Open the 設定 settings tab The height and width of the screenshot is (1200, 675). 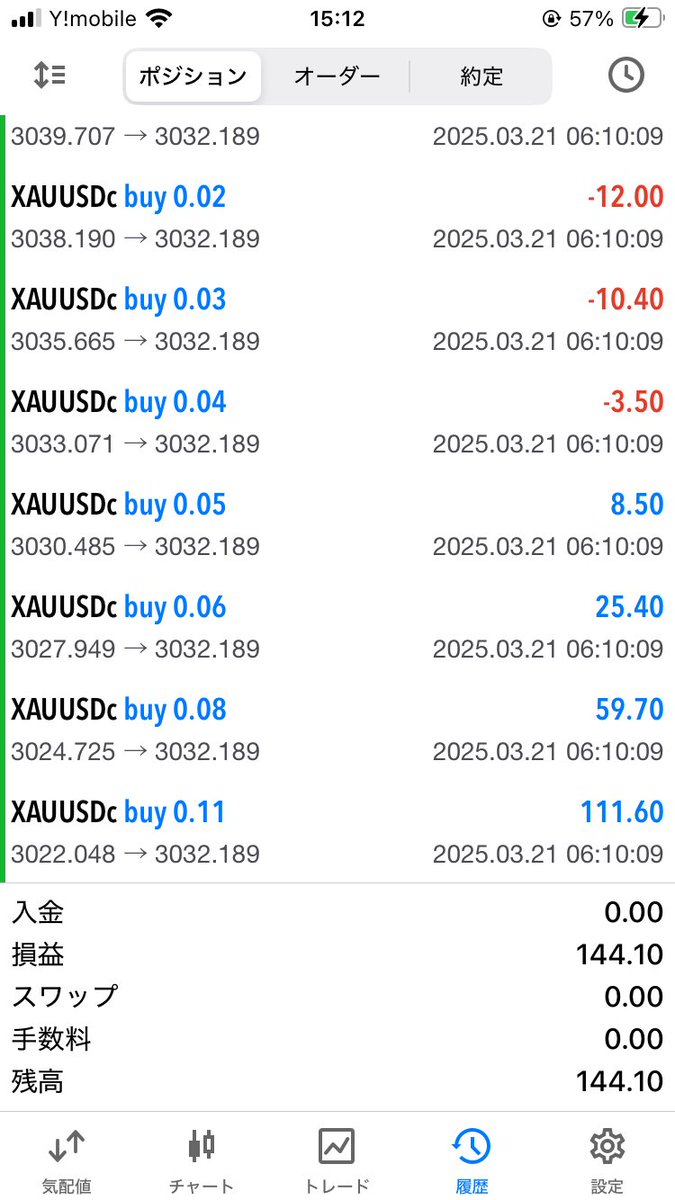click(x=607, y=1160)
